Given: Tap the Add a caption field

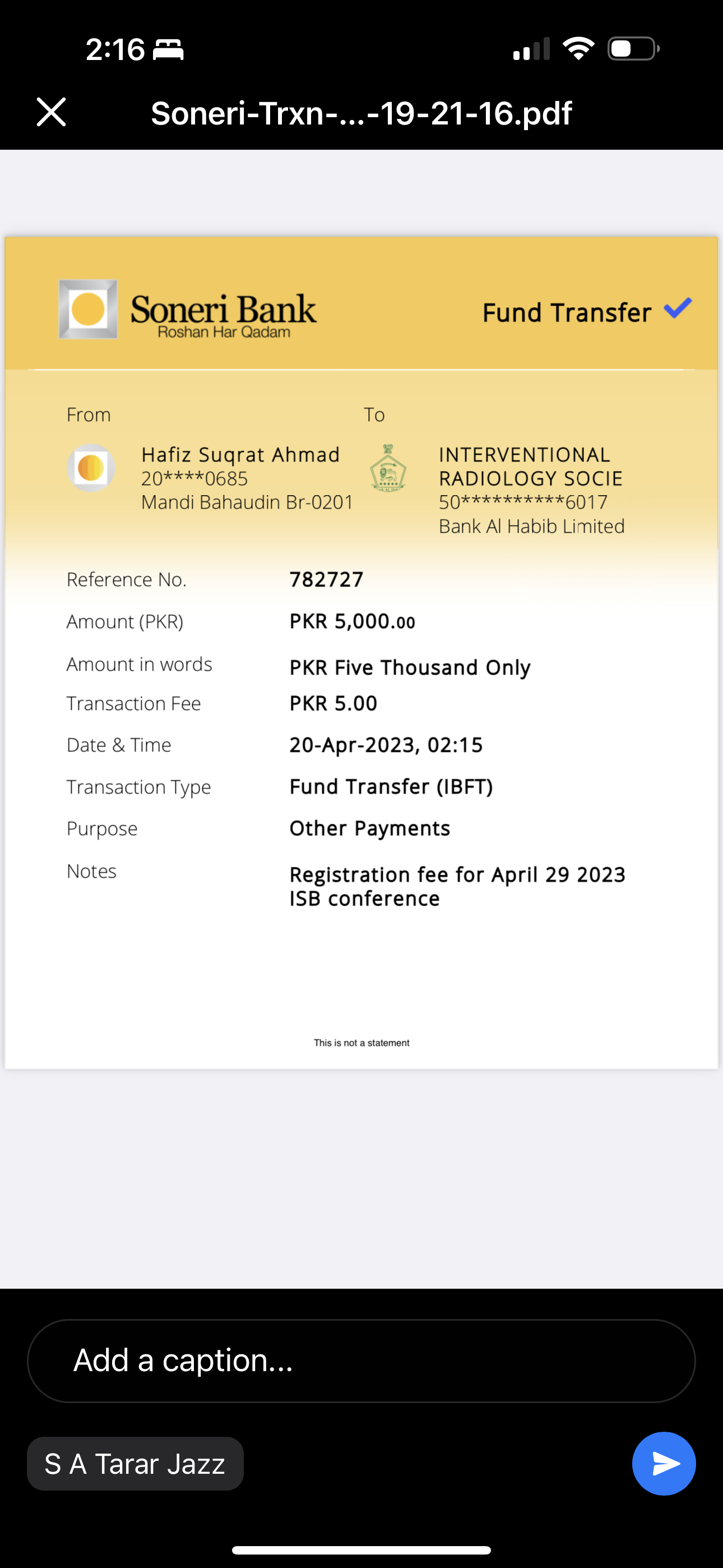Looking at the screenshot, I should [x=361, y=1361].
